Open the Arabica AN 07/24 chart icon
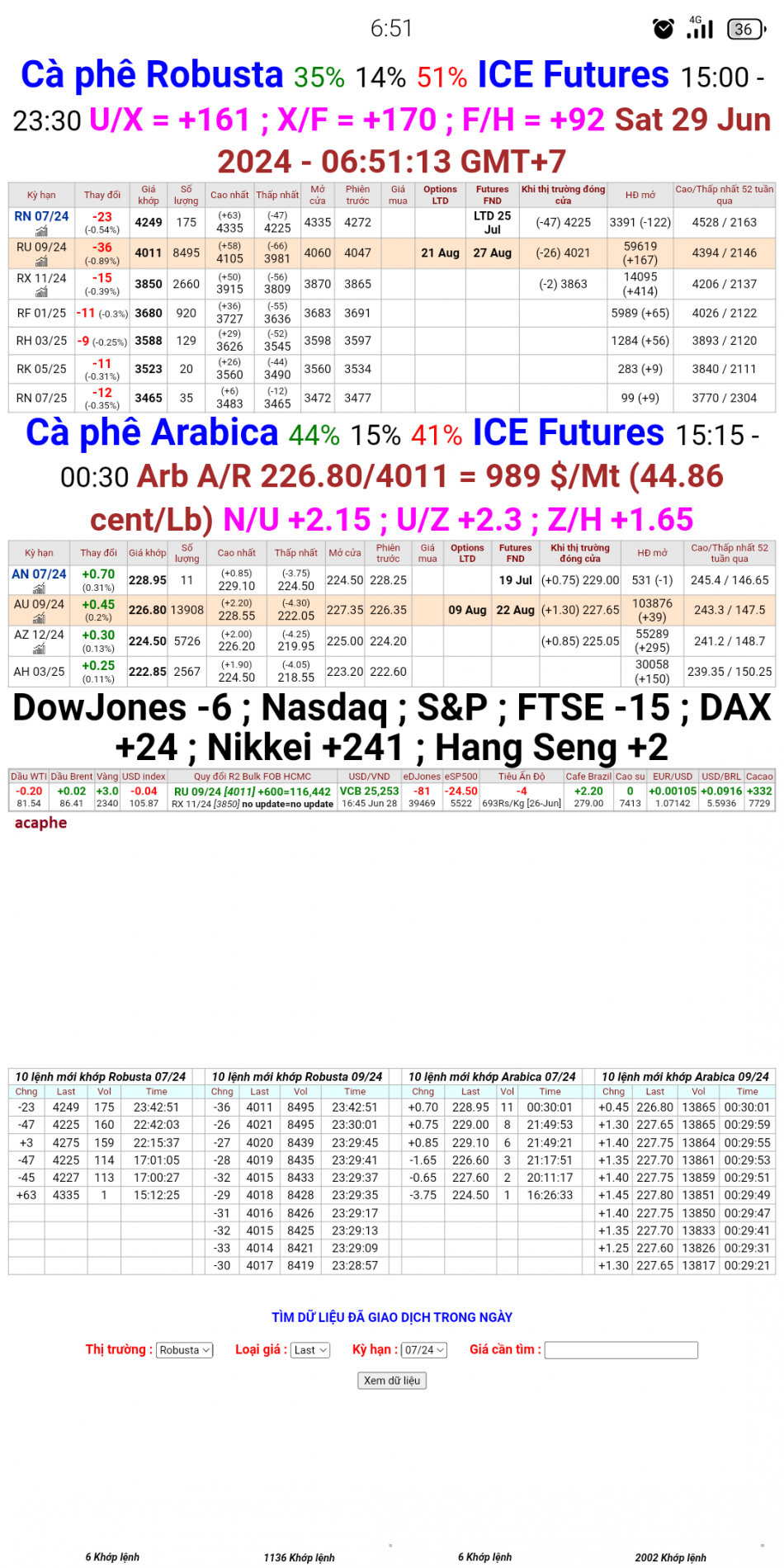 click(40, 586)
